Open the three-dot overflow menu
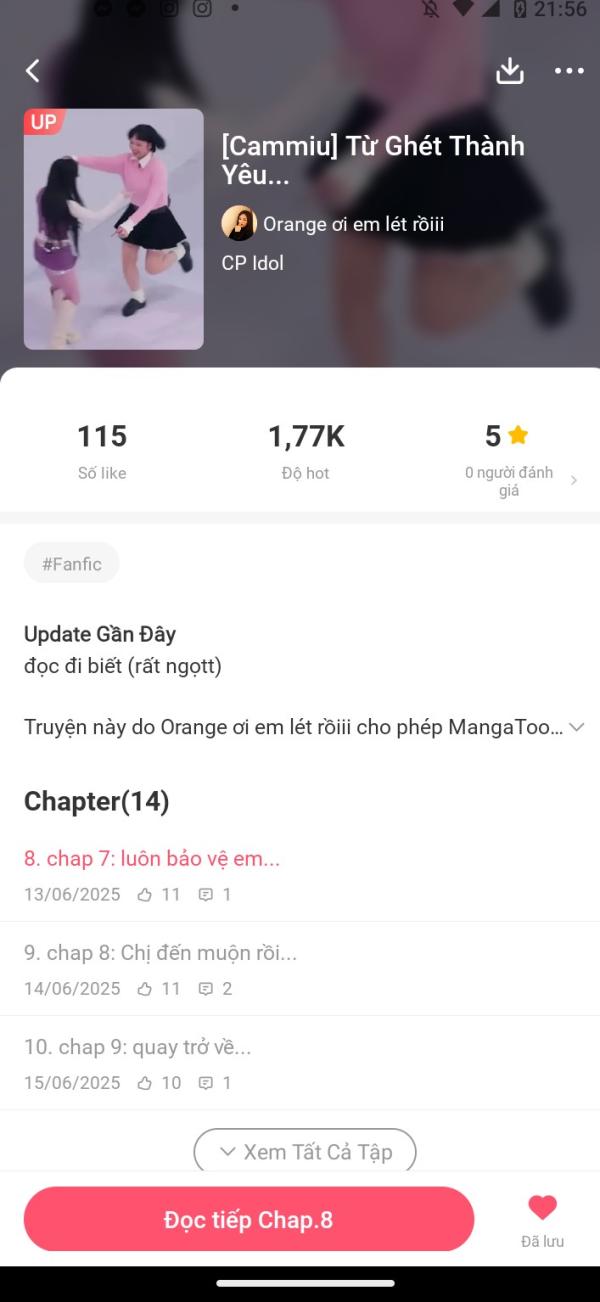Viewport: 600px width, 1302px height. point(569,71)
